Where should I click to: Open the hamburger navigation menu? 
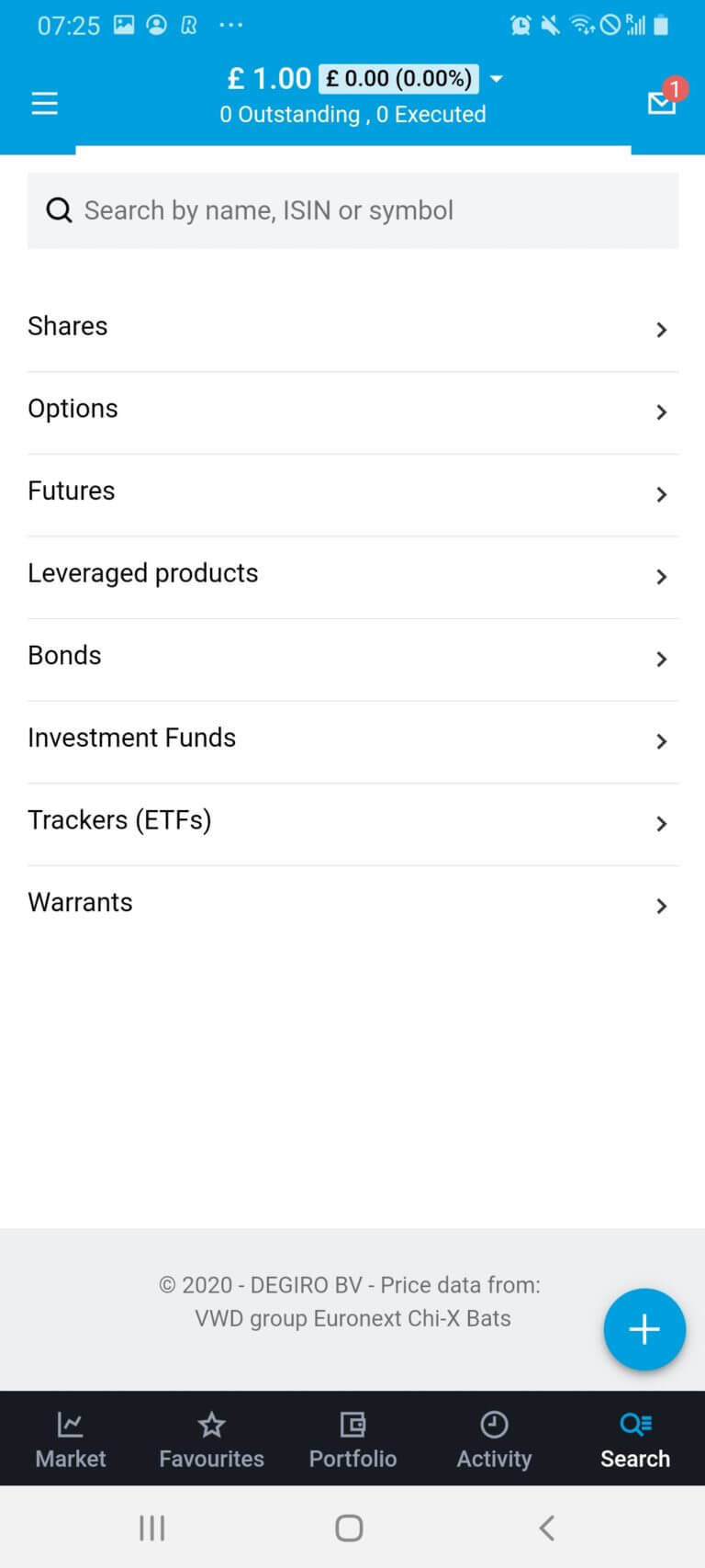point(44,103)
